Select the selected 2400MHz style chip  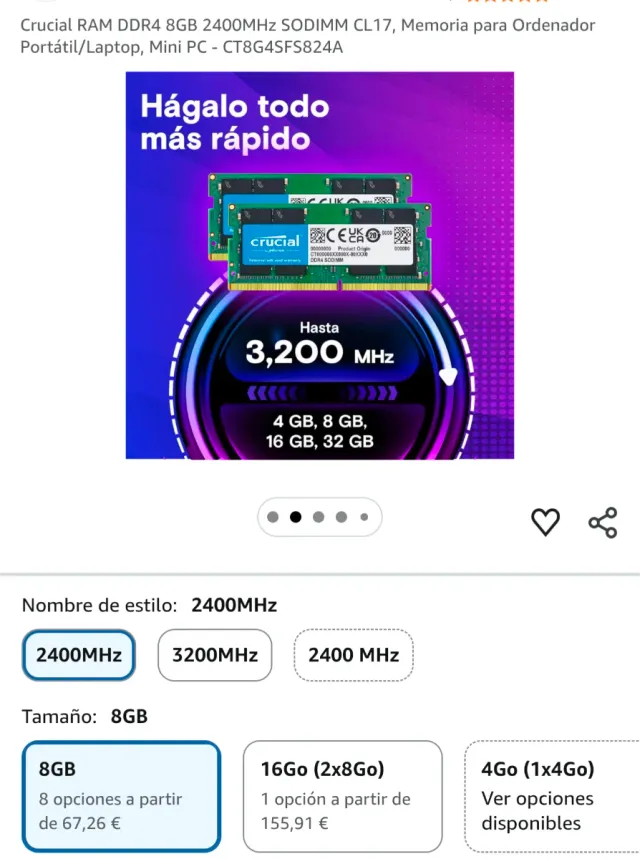(79, 655)
